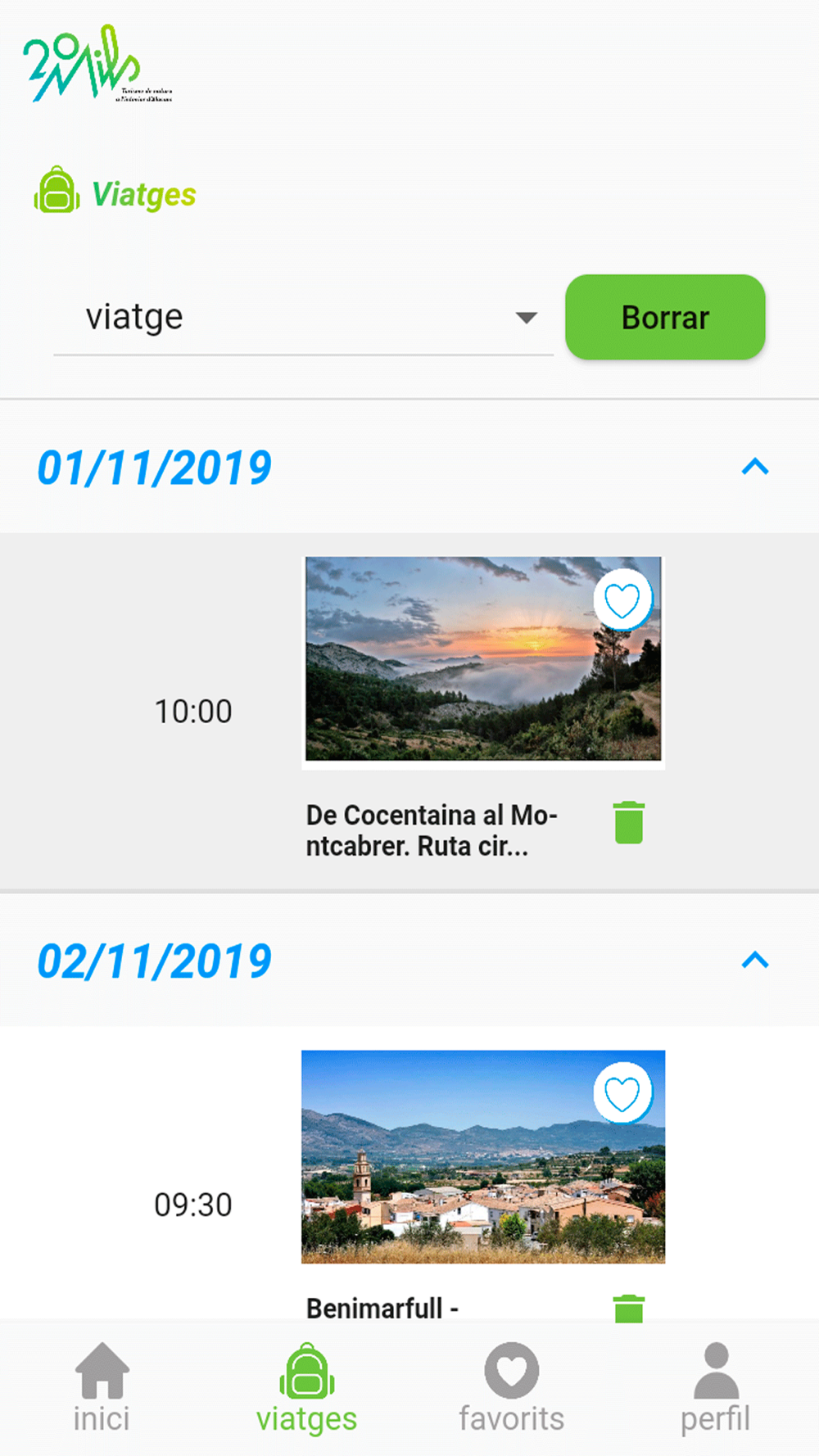Open the viatge dropdown selector

point(303,318)
